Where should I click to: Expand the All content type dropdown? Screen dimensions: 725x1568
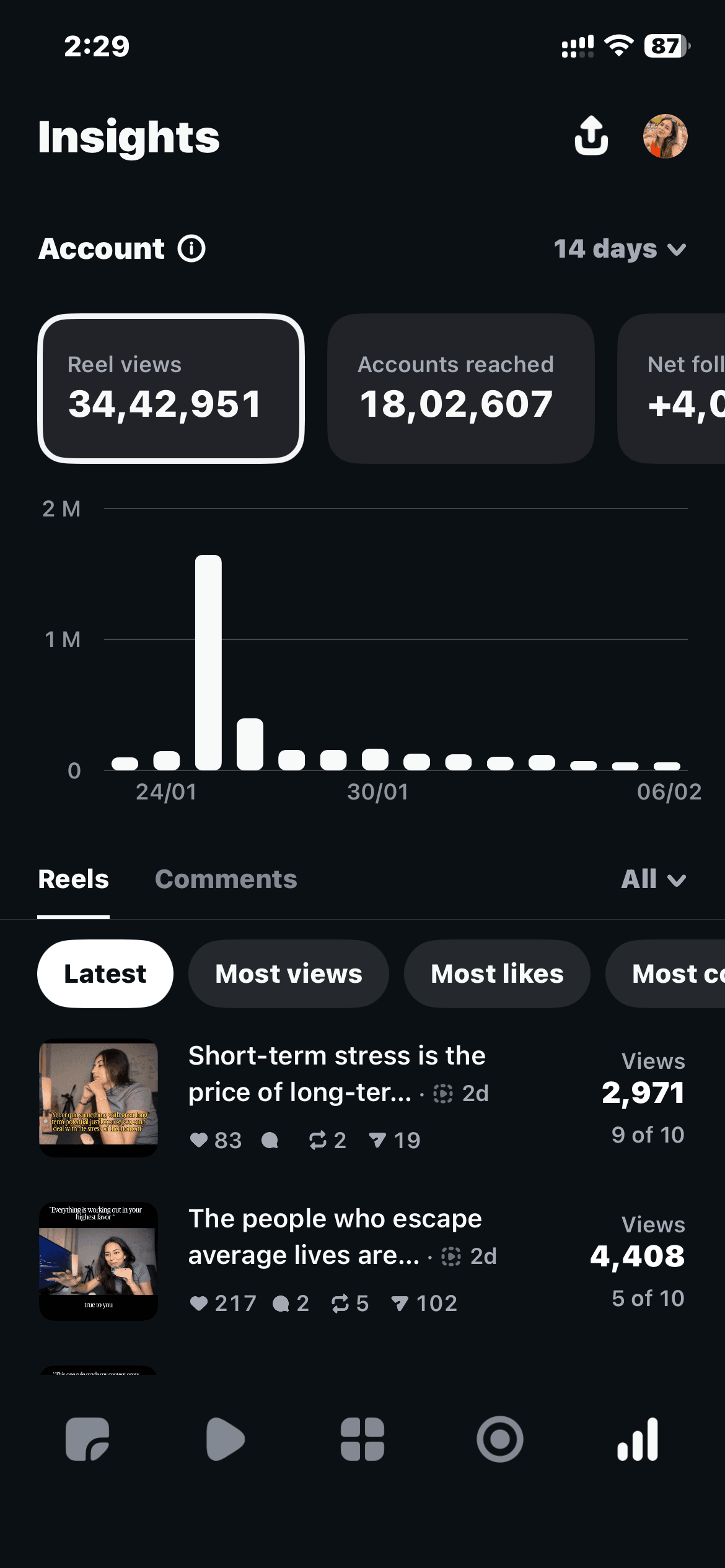pyautogui.click(x=653, y=878)
